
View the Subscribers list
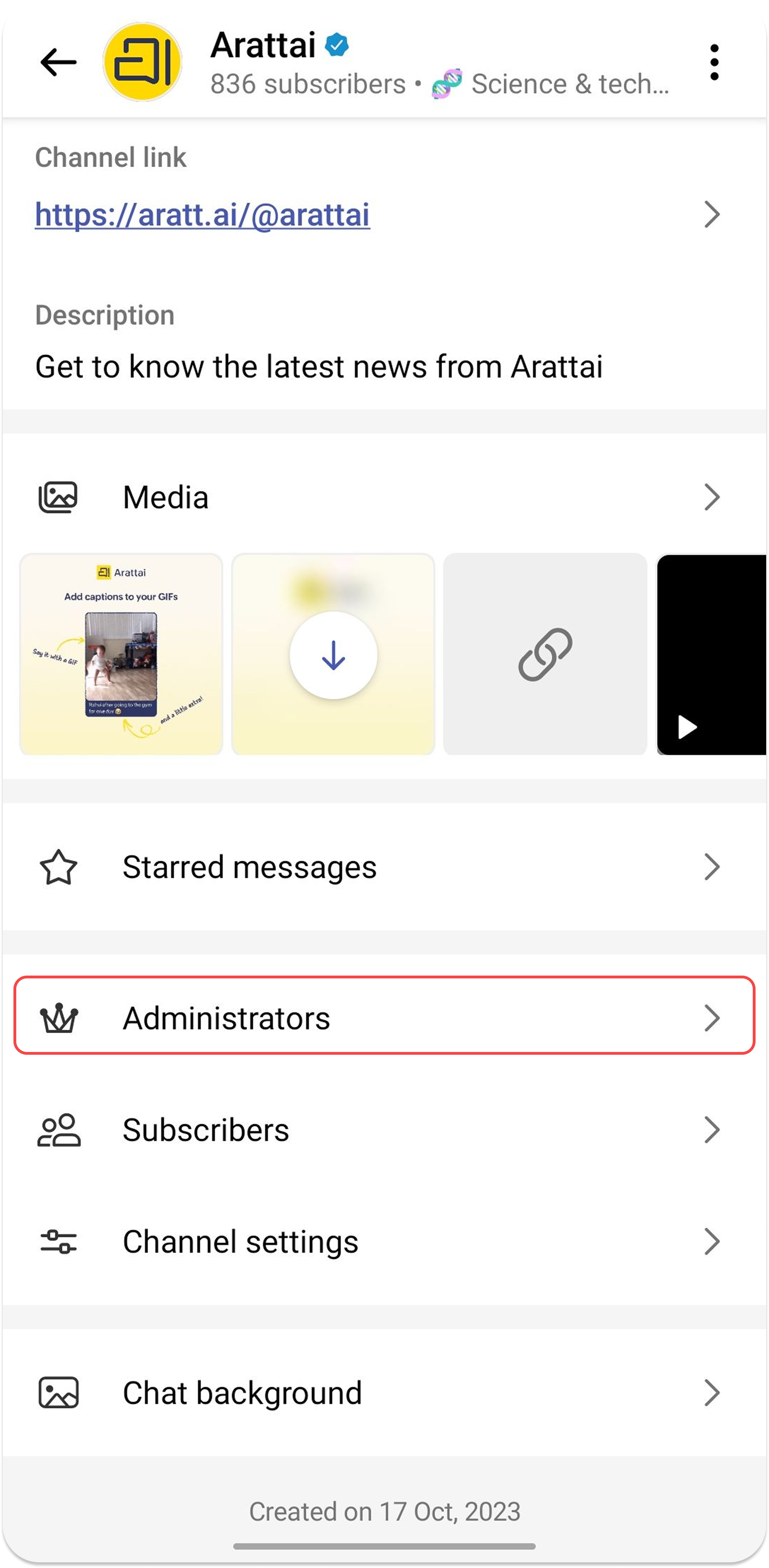click(x=384, y=1130)
